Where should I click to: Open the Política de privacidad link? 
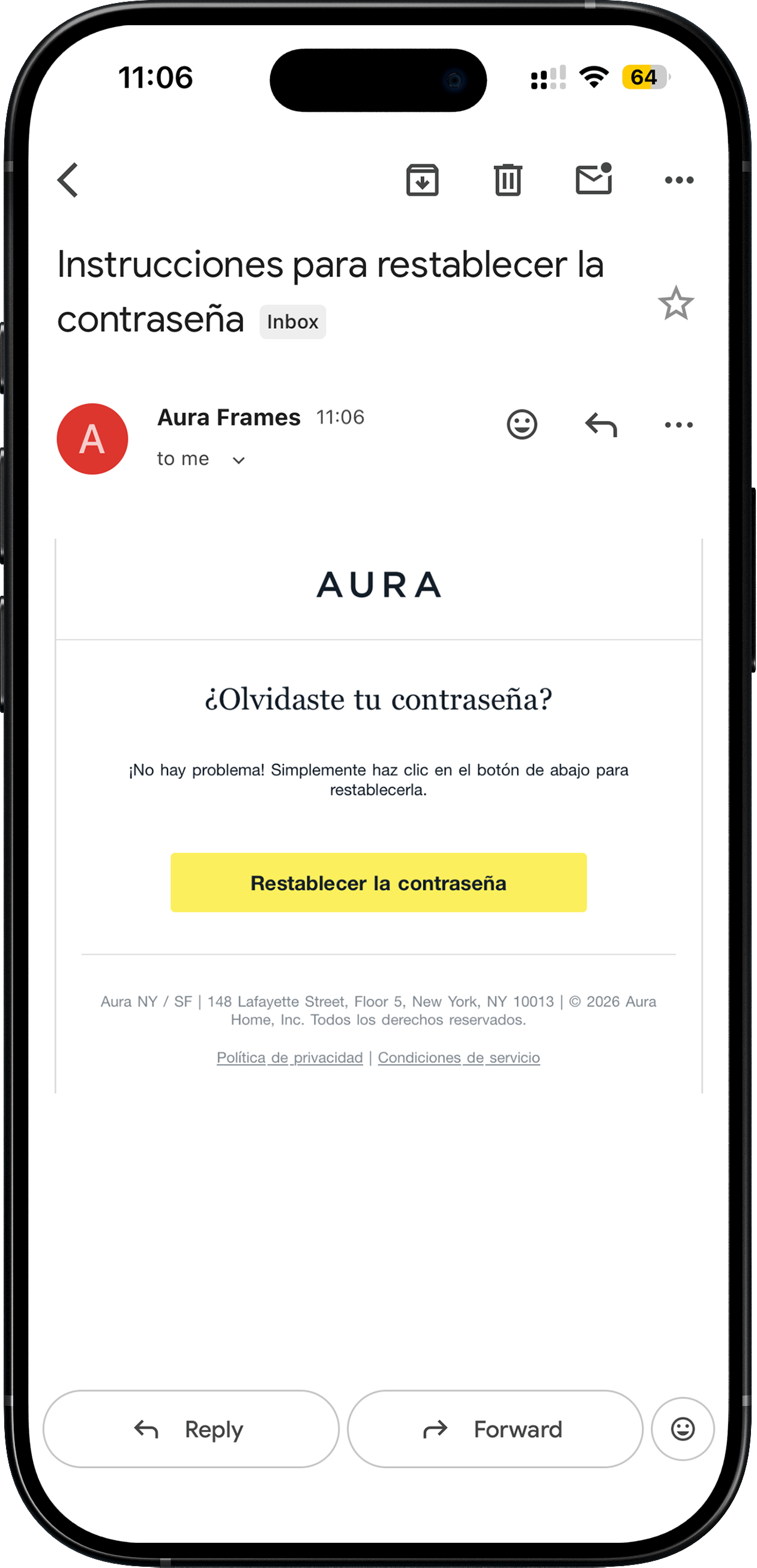pos(290,1058)
